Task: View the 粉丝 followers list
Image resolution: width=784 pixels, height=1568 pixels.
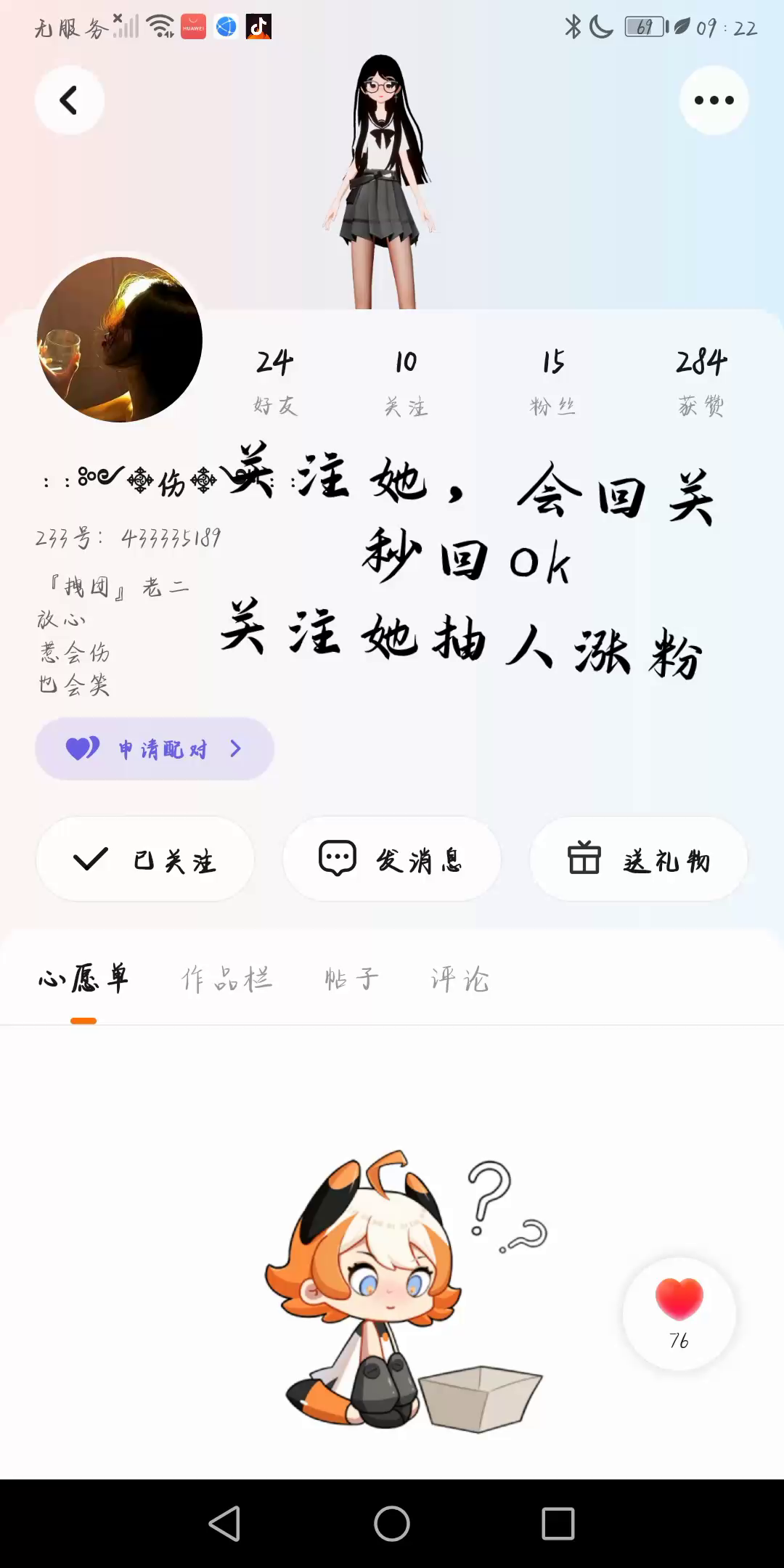Action: point(552,380)
